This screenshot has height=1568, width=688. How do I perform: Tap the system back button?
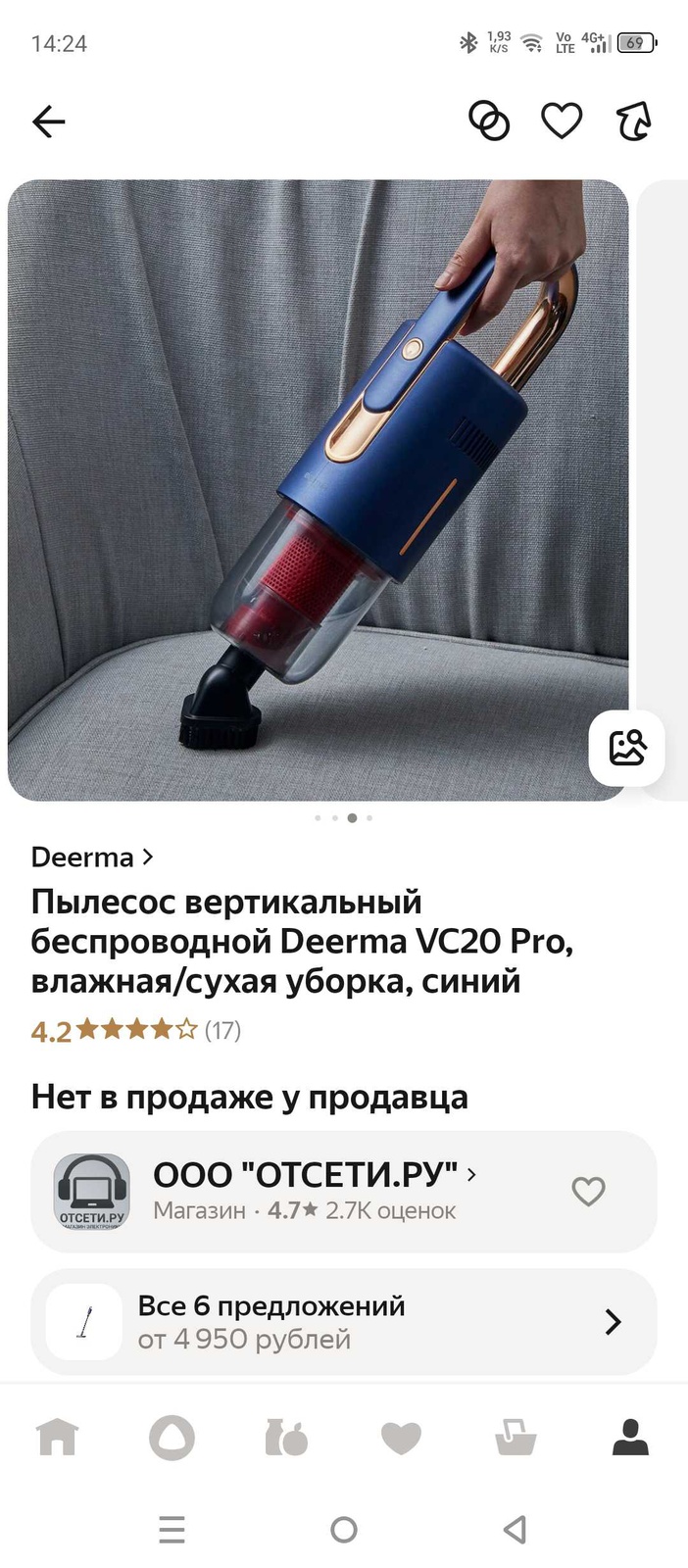point(516,1529)
